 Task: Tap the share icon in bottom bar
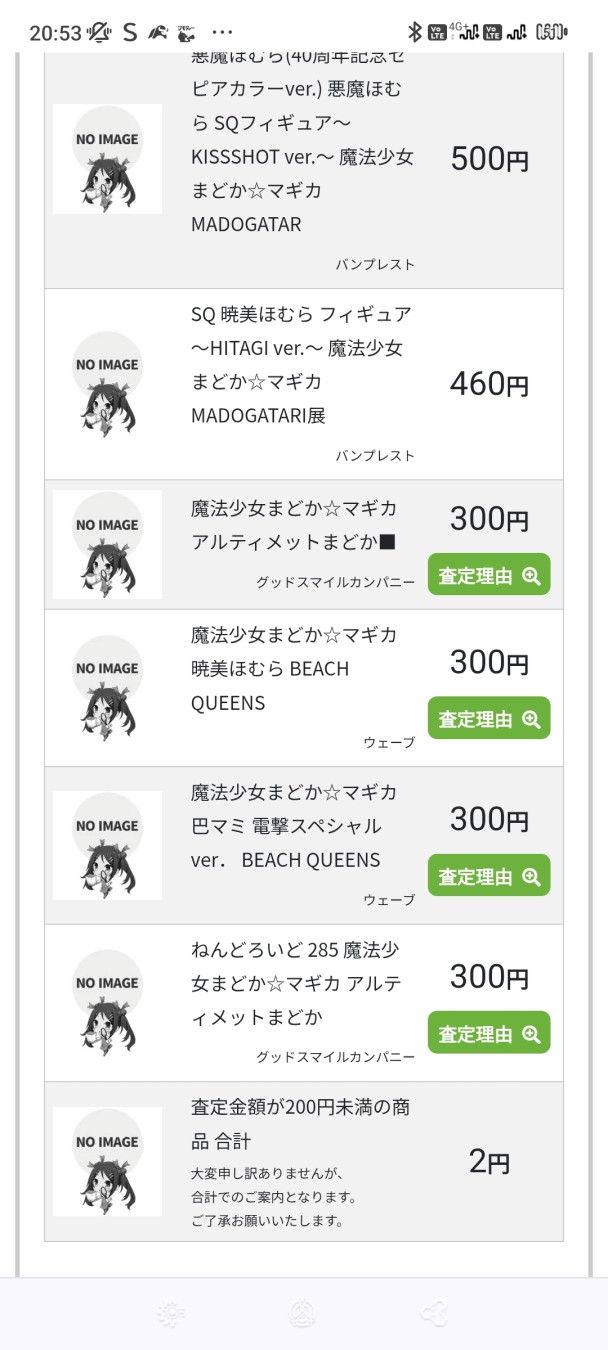coord(434,1314)
